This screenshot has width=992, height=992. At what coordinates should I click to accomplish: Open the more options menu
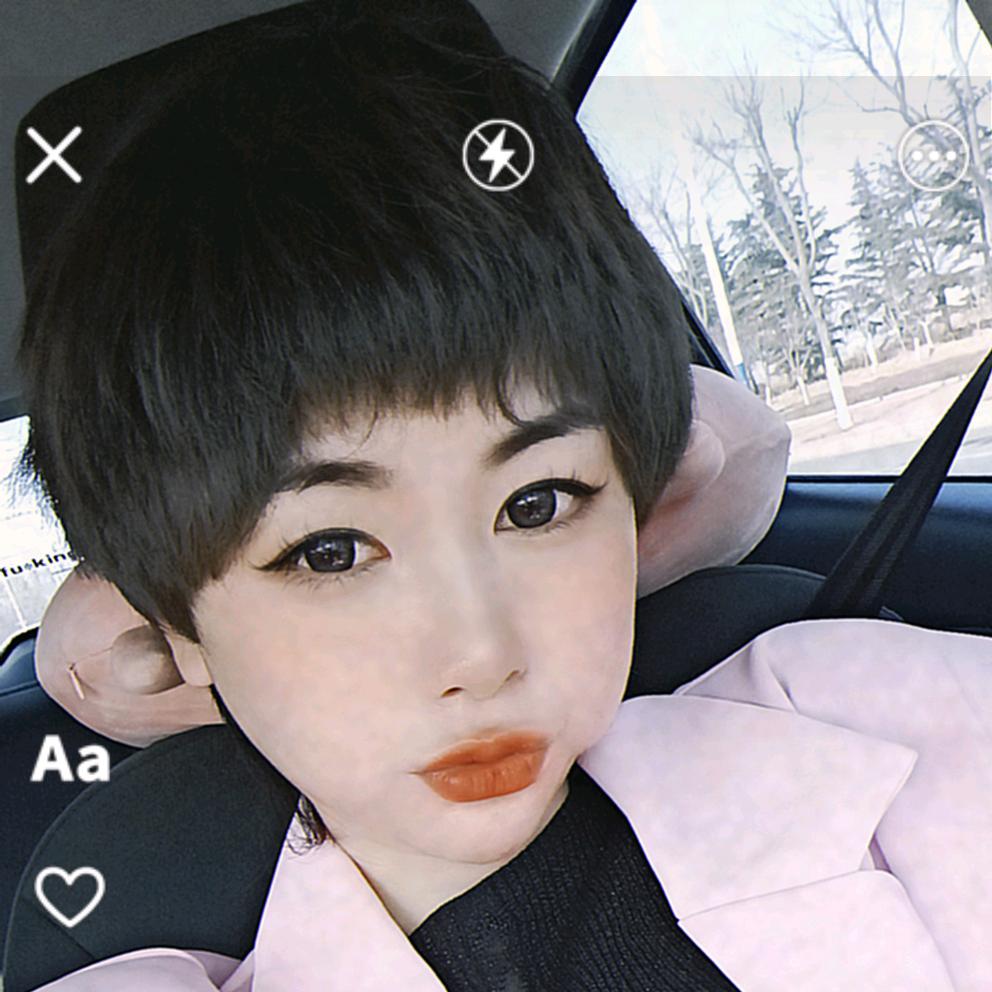(x=932, y=156)
